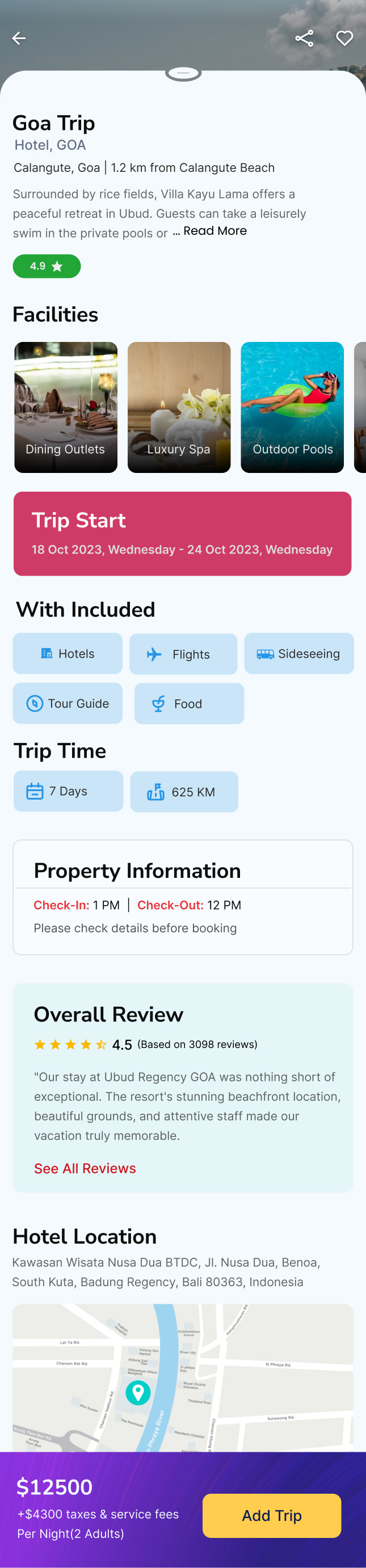Add Goa Trip to favorites
This screenshot has width=366, height=1568.
[344, 39]
